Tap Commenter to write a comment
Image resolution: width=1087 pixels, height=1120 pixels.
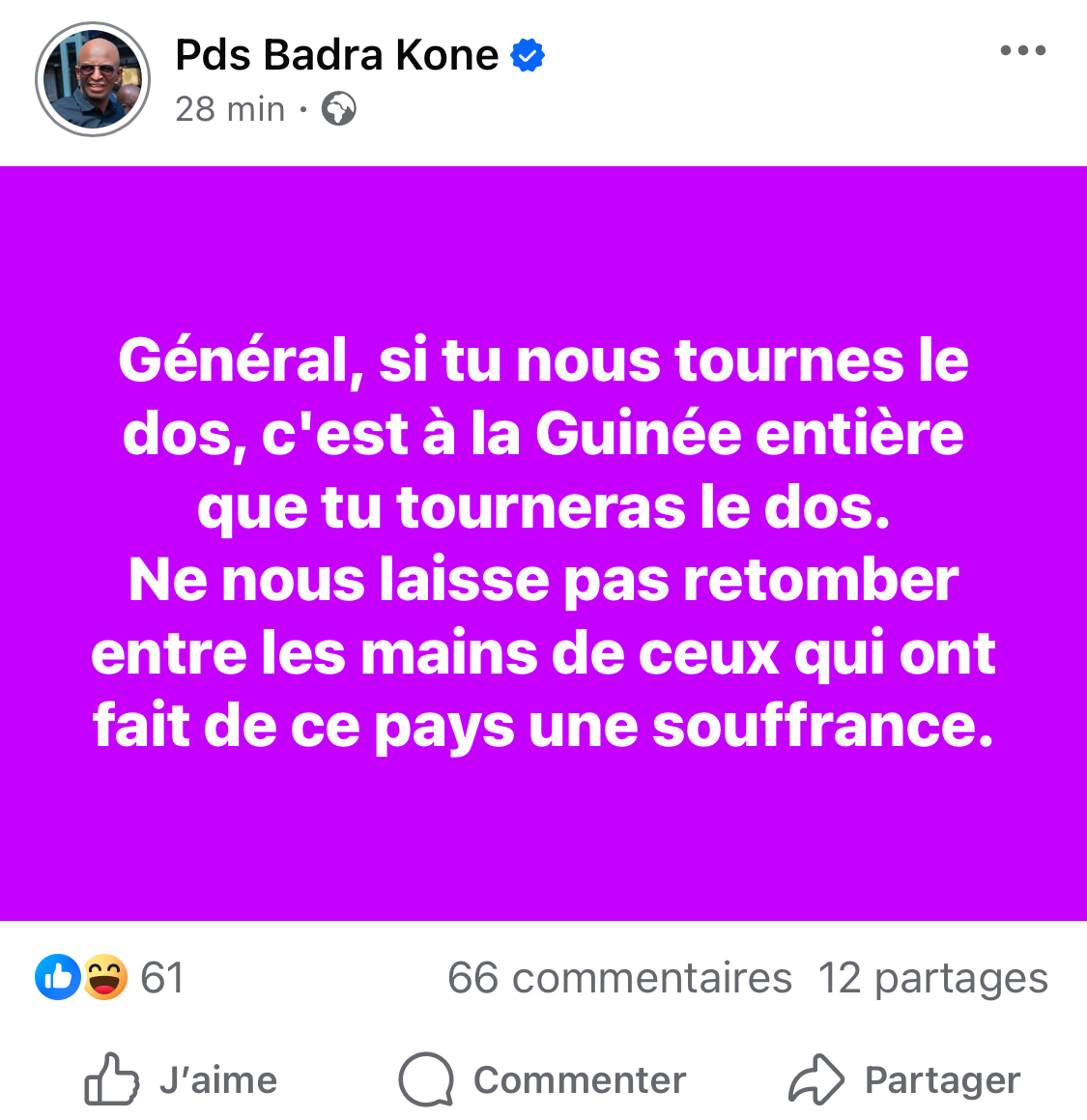543,1079
